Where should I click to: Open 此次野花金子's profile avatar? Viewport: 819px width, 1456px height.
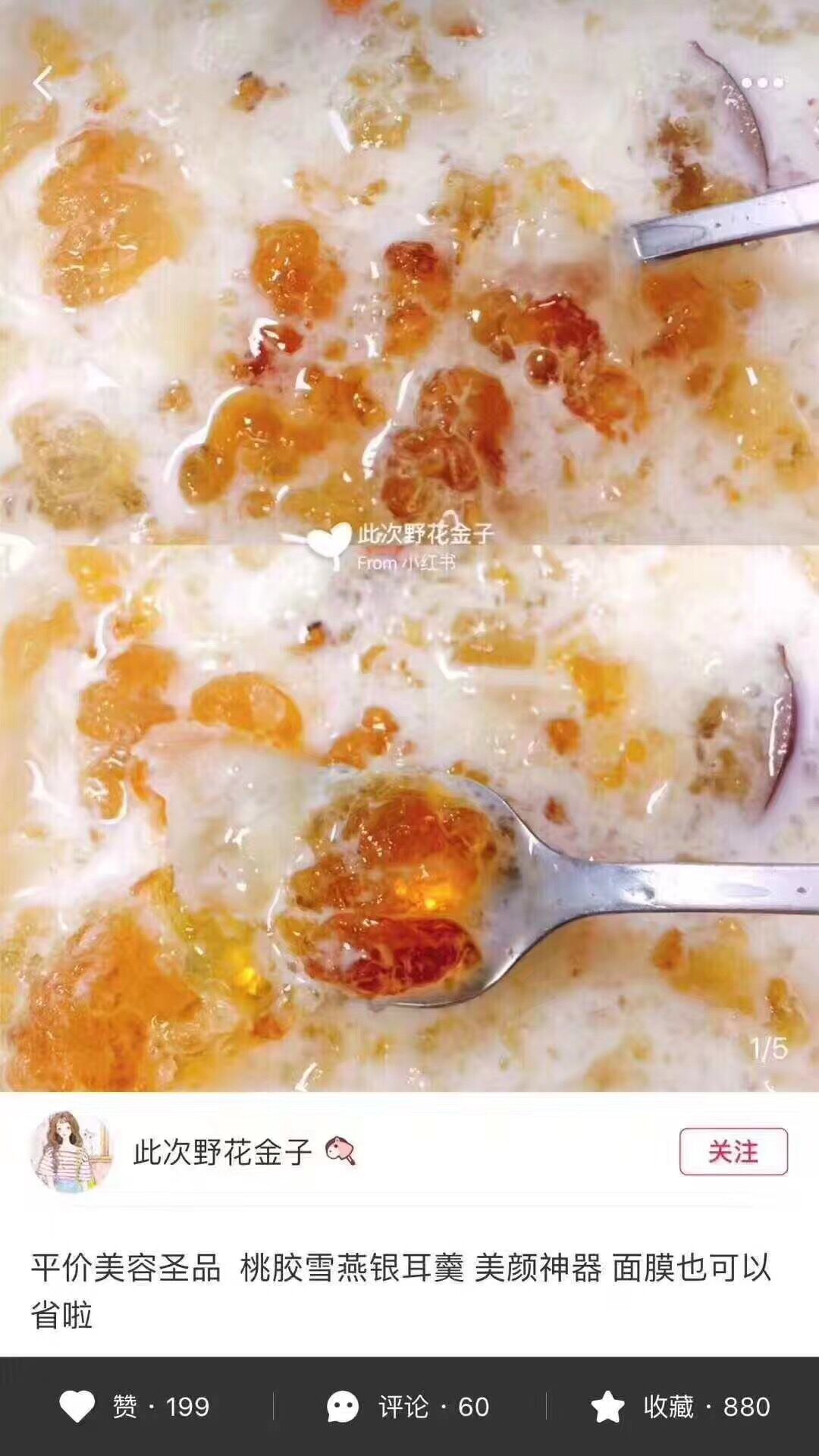click(71, 1151)
